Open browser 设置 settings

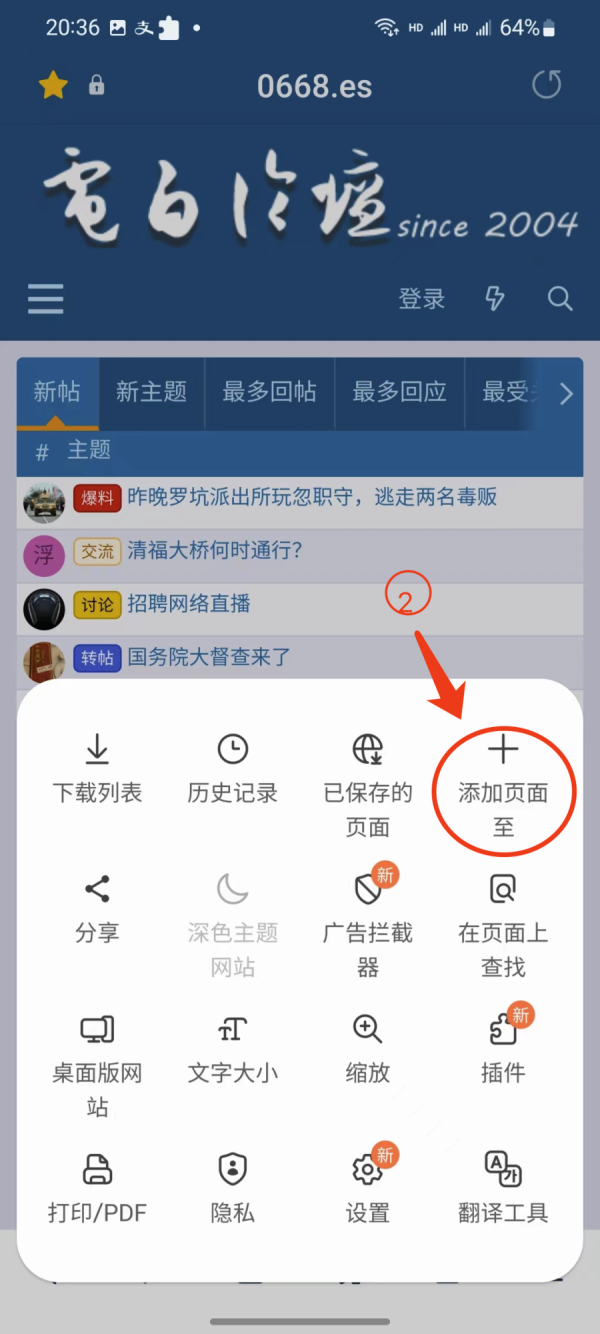coord(368,1188)
